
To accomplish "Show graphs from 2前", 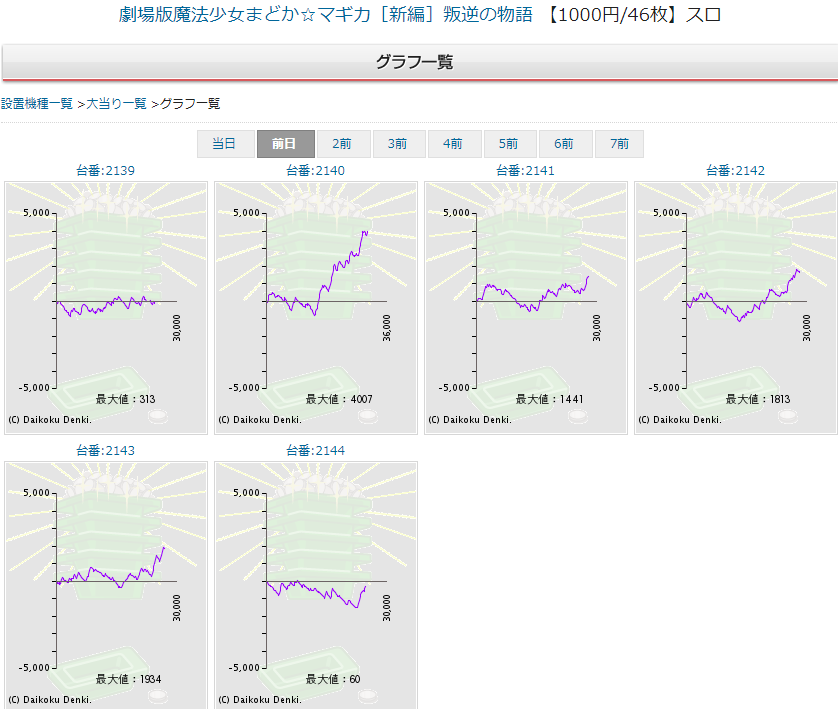I will (x=343, y=144).
